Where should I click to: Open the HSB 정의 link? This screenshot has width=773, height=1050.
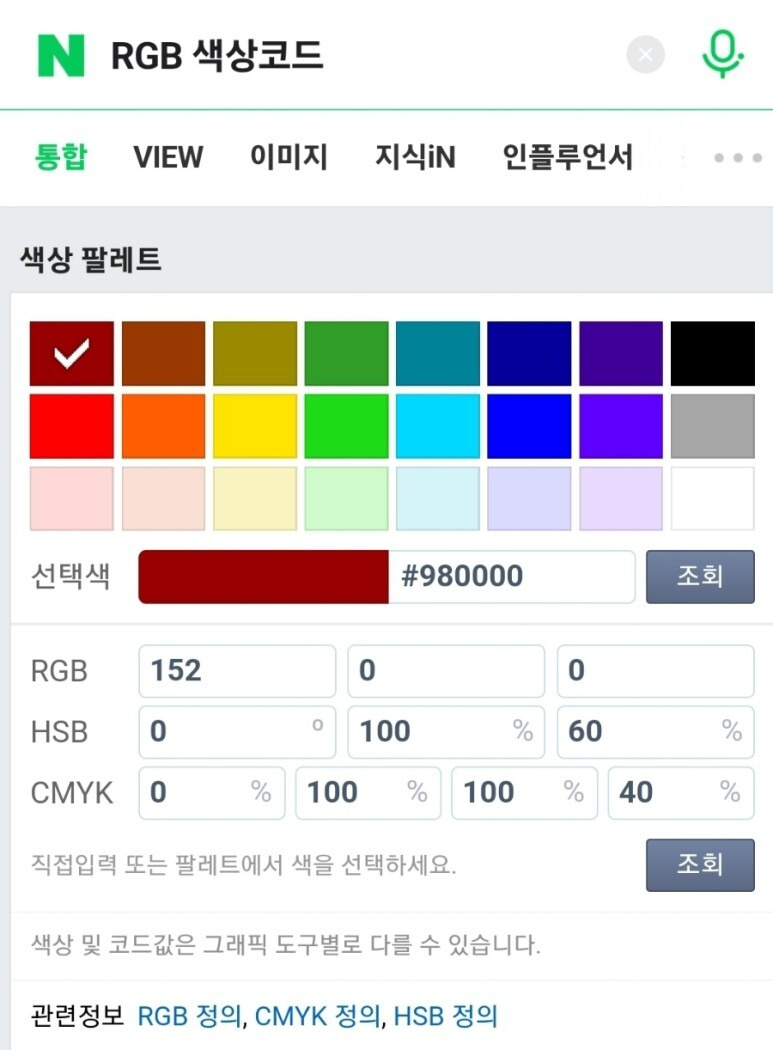pos(444,1016)
